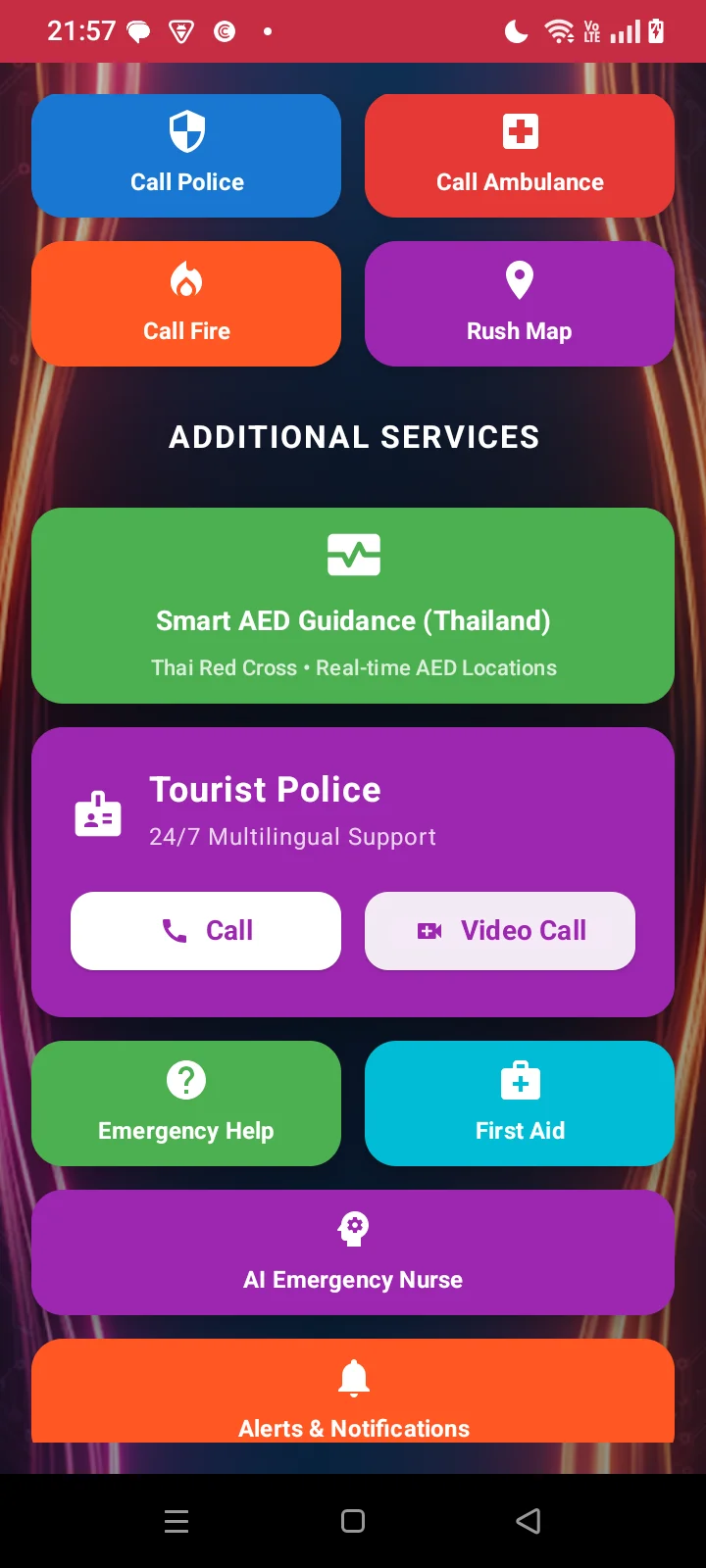Go to the system home screen

353,1521
